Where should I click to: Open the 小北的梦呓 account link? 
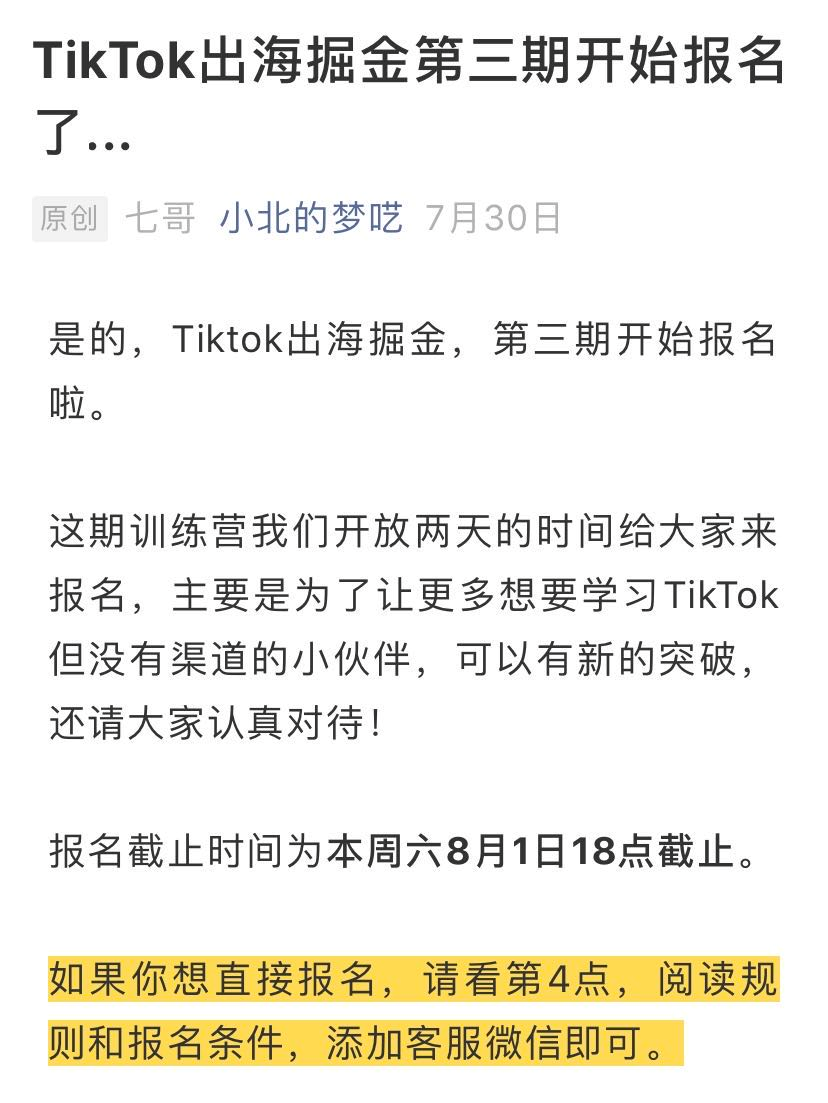[x=311, y=217]
